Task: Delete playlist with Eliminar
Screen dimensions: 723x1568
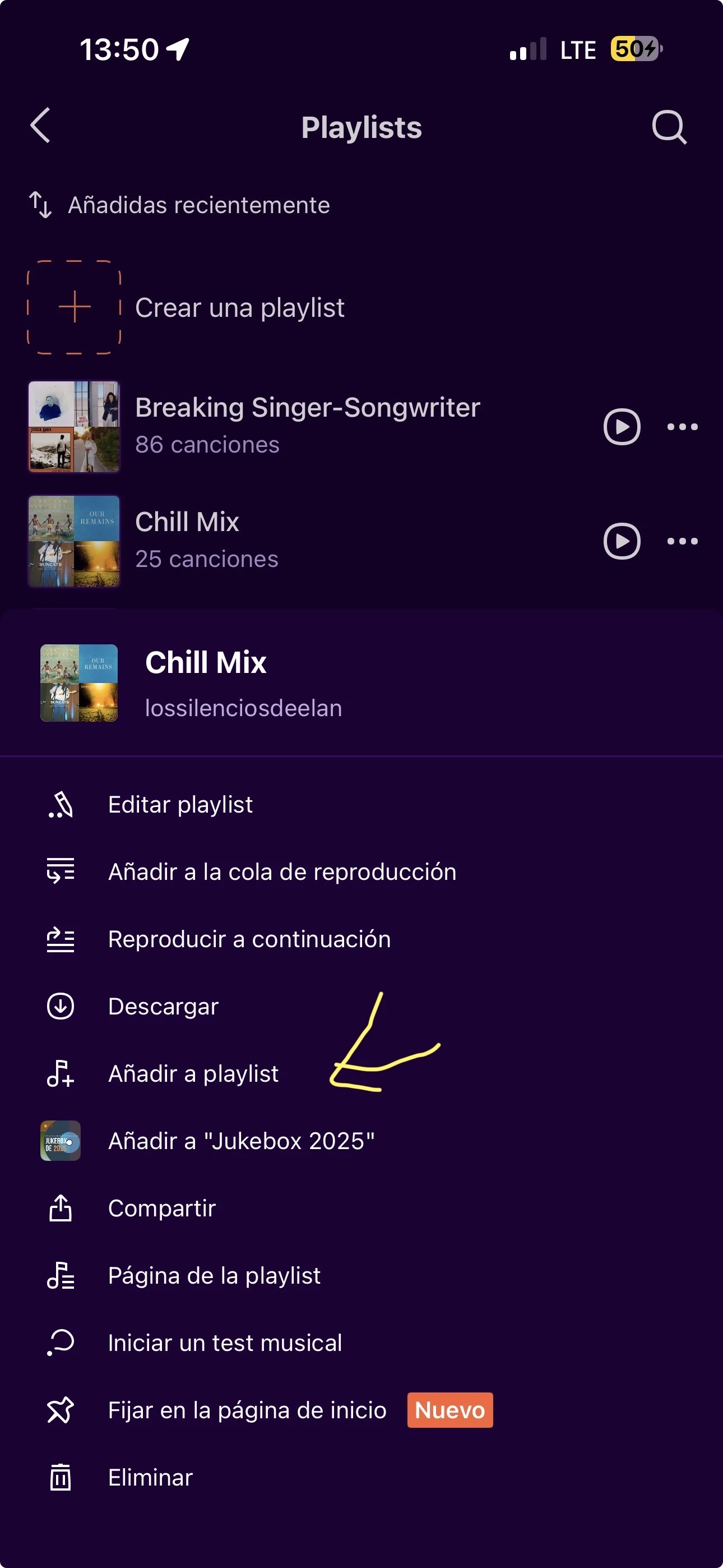Action: pyautogui.click(x=150, y=1477)
